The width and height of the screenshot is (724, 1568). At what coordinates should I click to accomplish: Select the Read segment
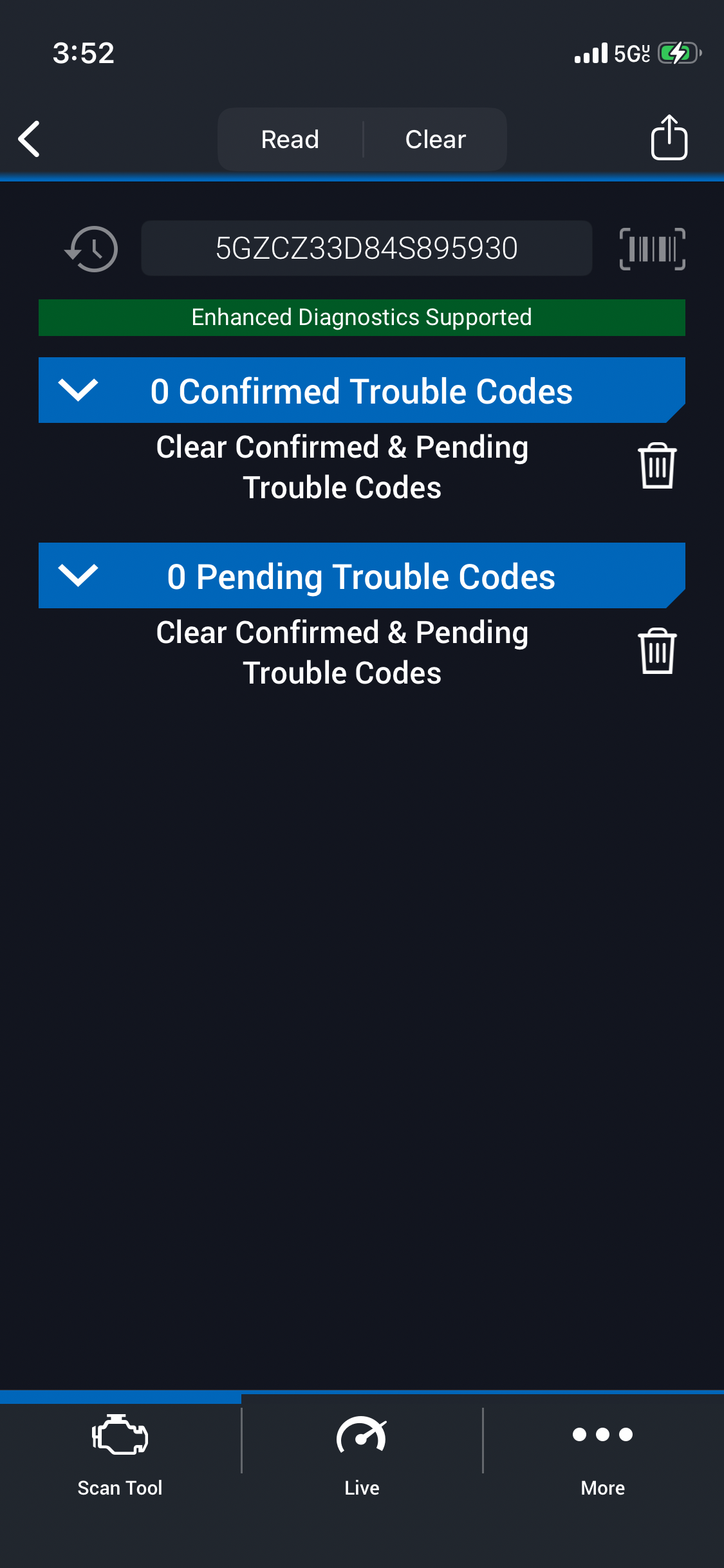coord(290,140)
